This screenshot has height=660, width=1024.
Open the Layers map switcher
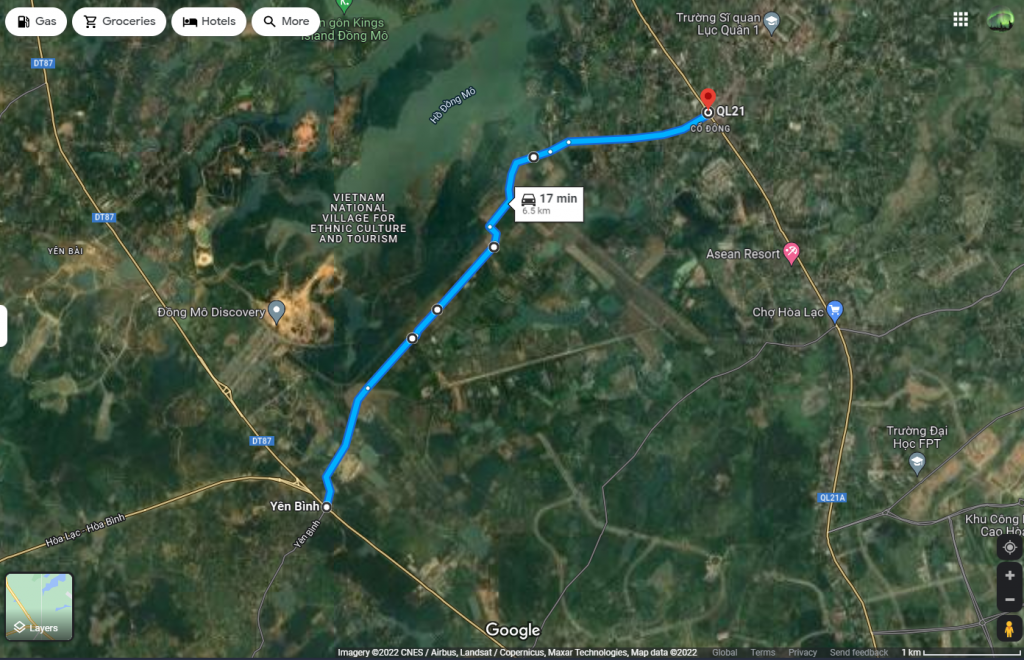(39, 606)
